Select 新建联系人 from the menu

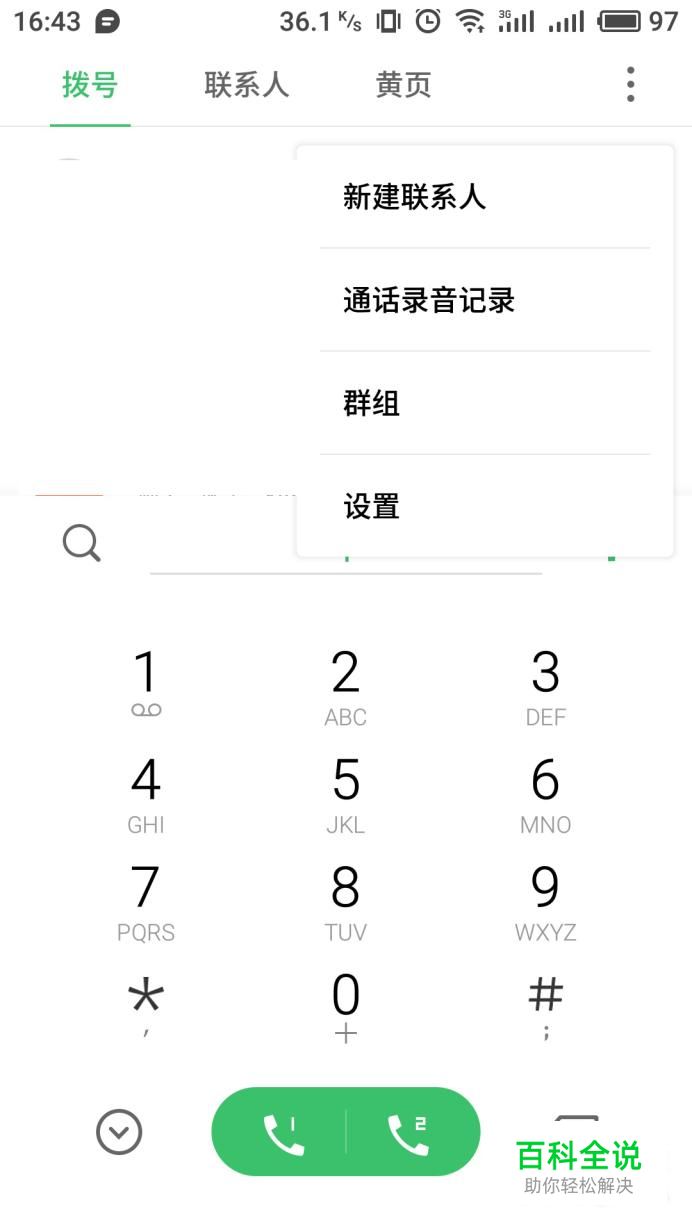414,197
